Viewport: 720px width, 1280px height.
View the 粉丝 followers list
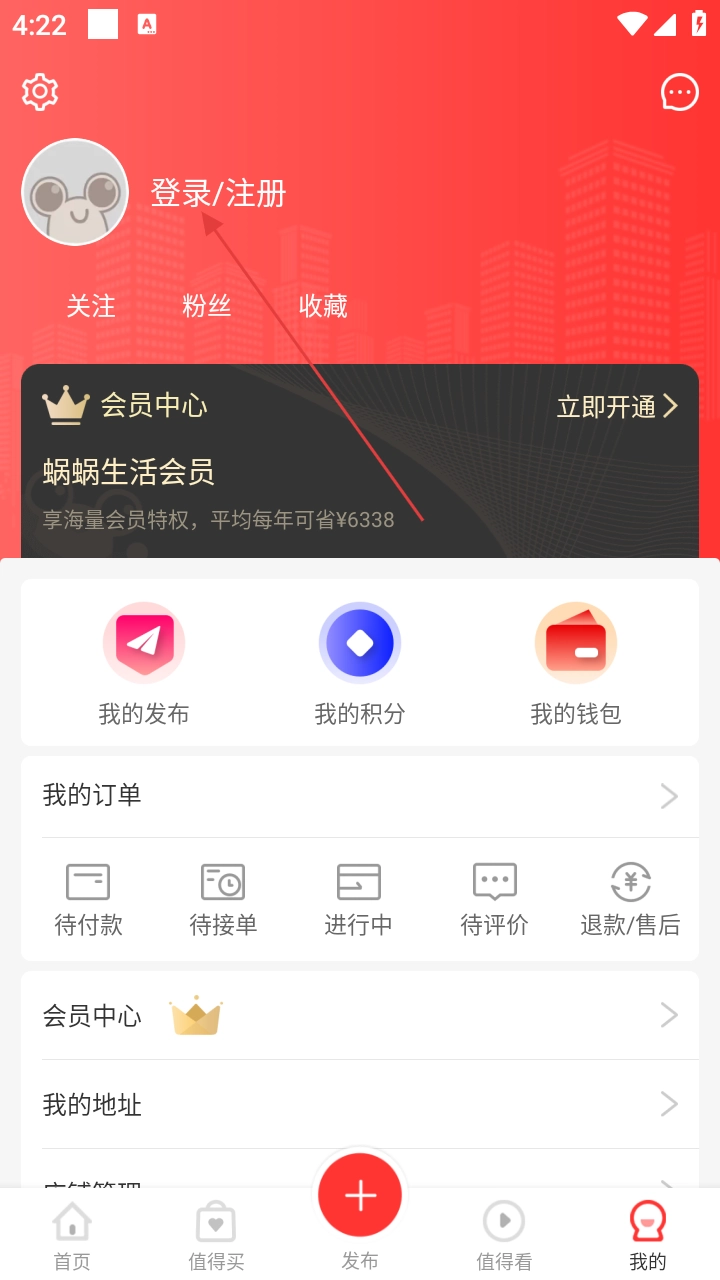pos(207,306)
